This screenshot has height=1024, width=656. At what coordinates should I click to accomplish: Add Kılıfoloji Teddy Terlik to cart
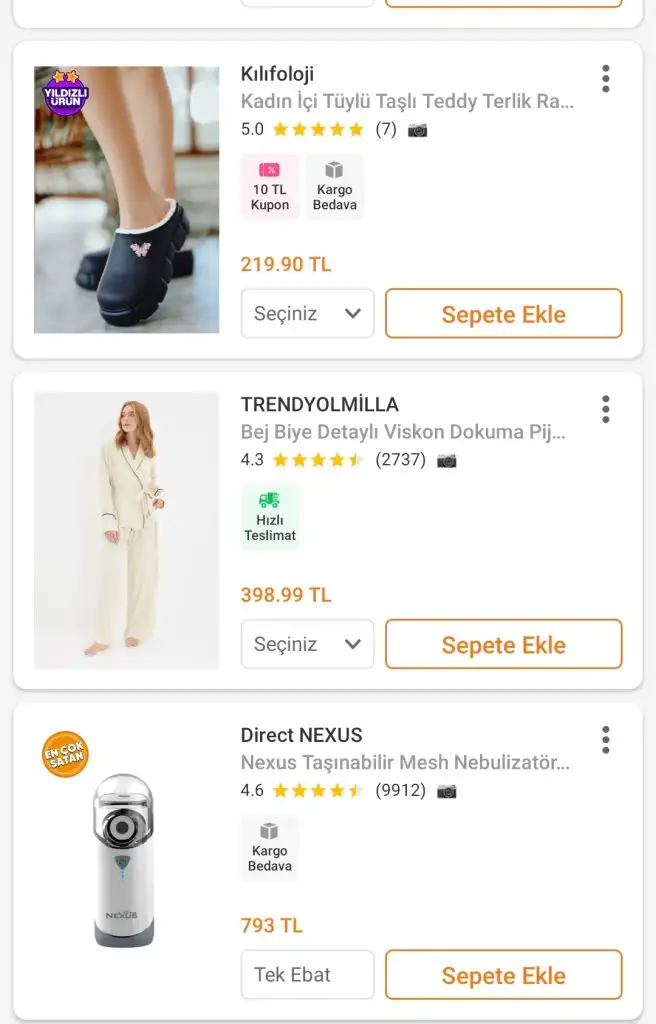(503, 314)
